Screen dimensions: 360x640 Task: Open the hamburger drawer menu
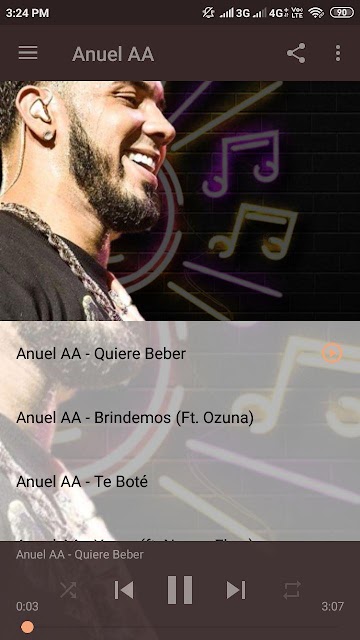point(28,53)
